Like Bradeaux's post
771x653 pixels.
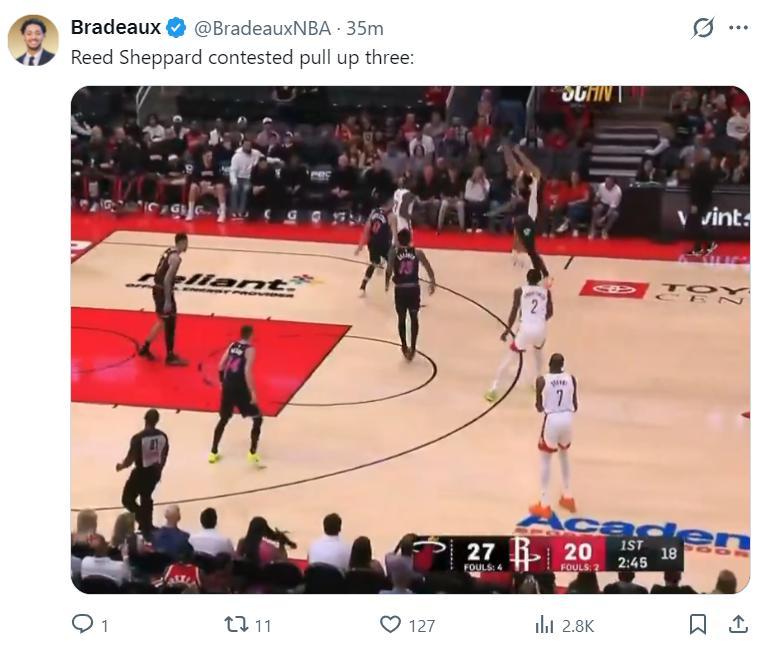(x=391, y=625)
